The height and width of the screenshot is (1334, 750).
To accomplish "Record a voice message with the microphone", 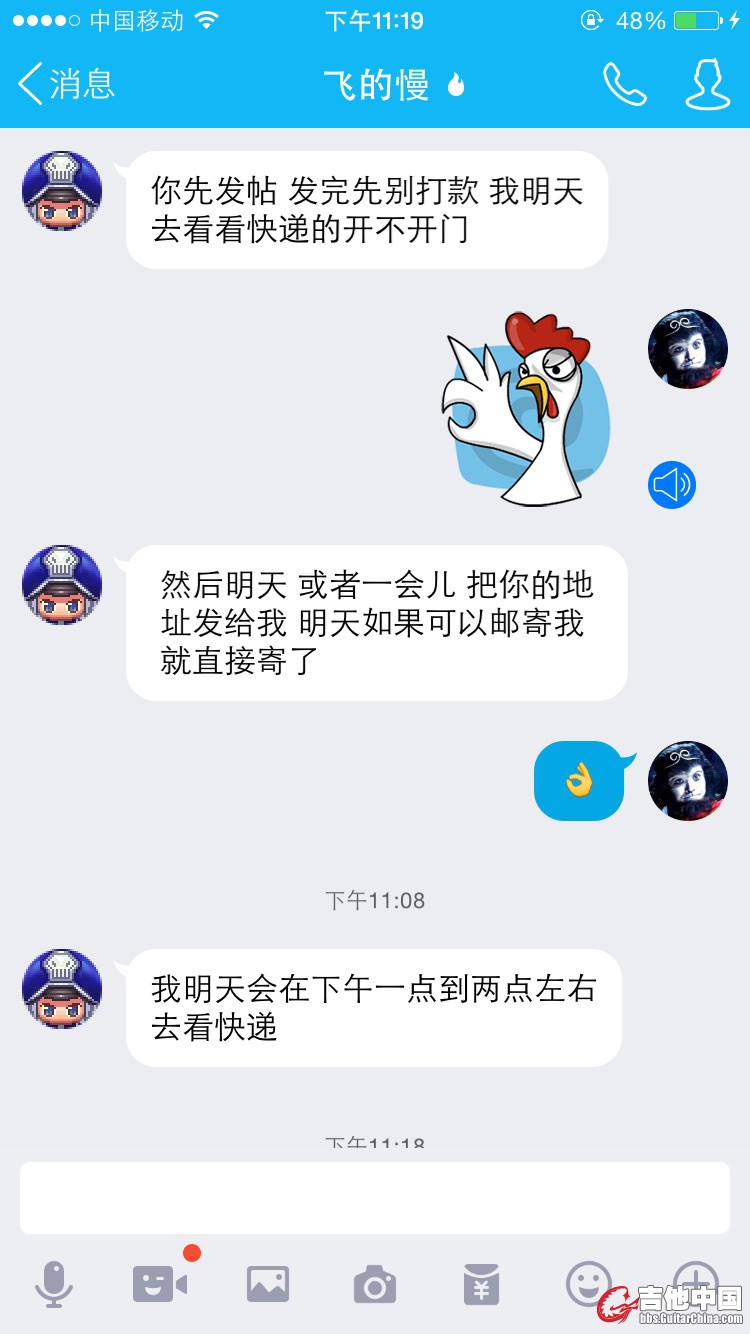I will (54, 1283).
